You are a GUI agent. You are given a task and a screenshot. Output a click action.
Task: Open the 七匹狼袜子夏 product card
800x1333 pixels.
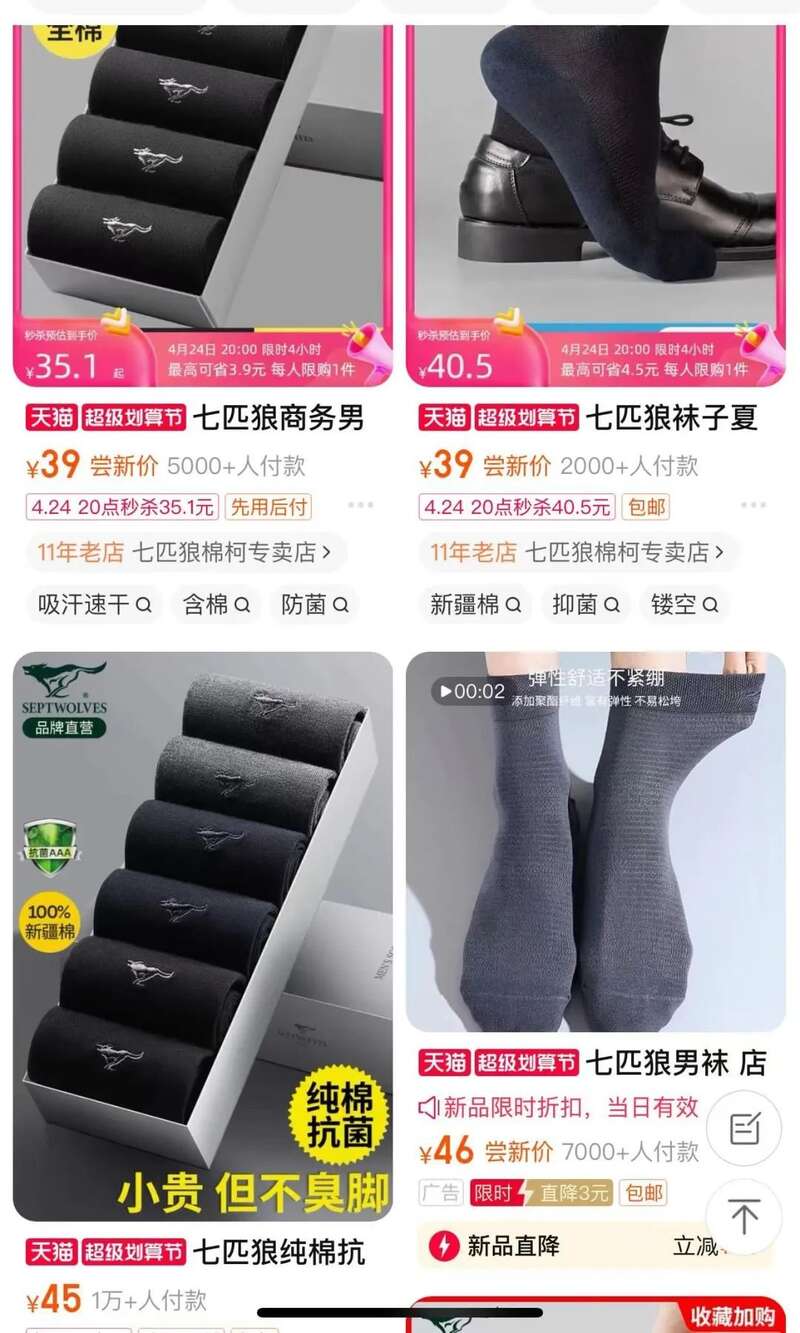click(595, 200)
